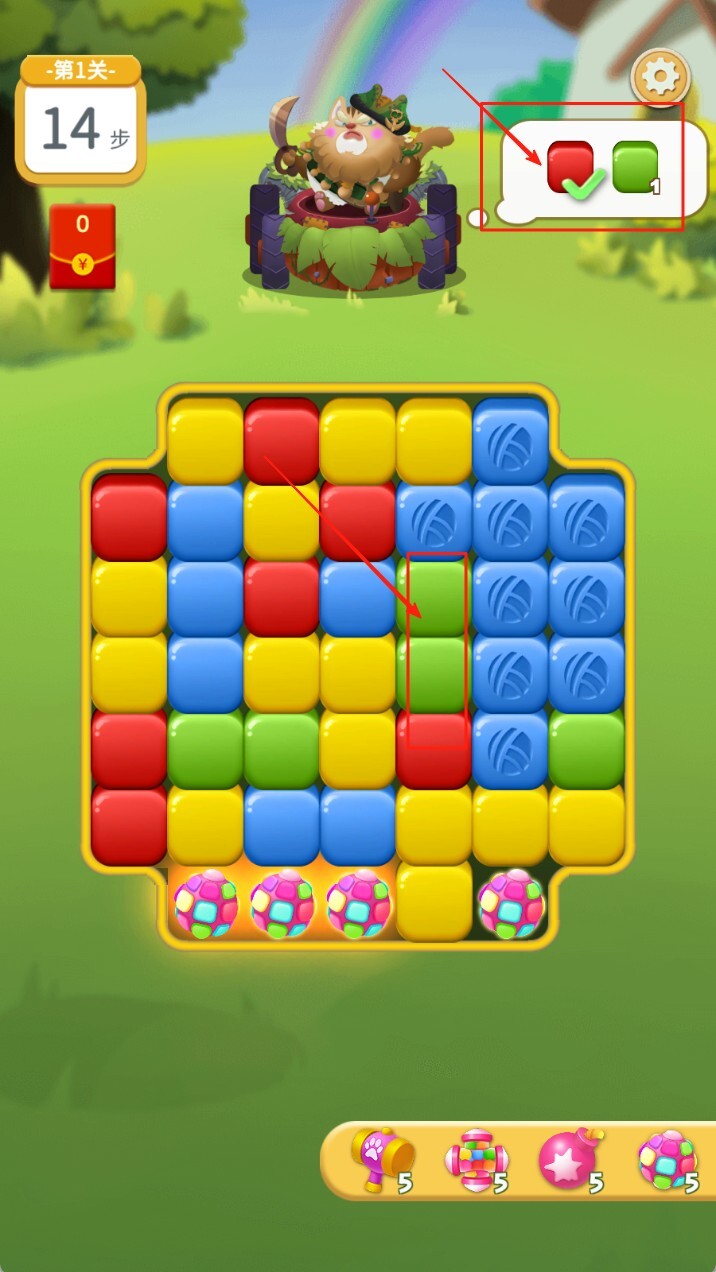Pop the vertical green pair above red block
The width and height of the screenshot is (716, 1272).
point(436,633)
